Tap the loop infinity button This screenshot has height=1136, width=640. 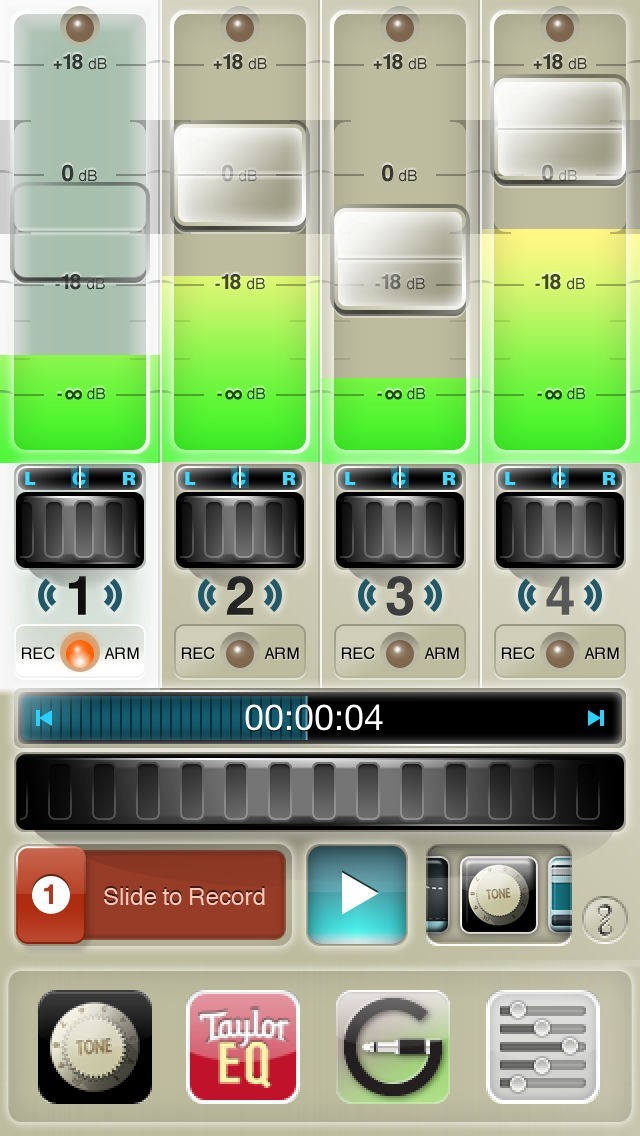(x=604, y=918)
